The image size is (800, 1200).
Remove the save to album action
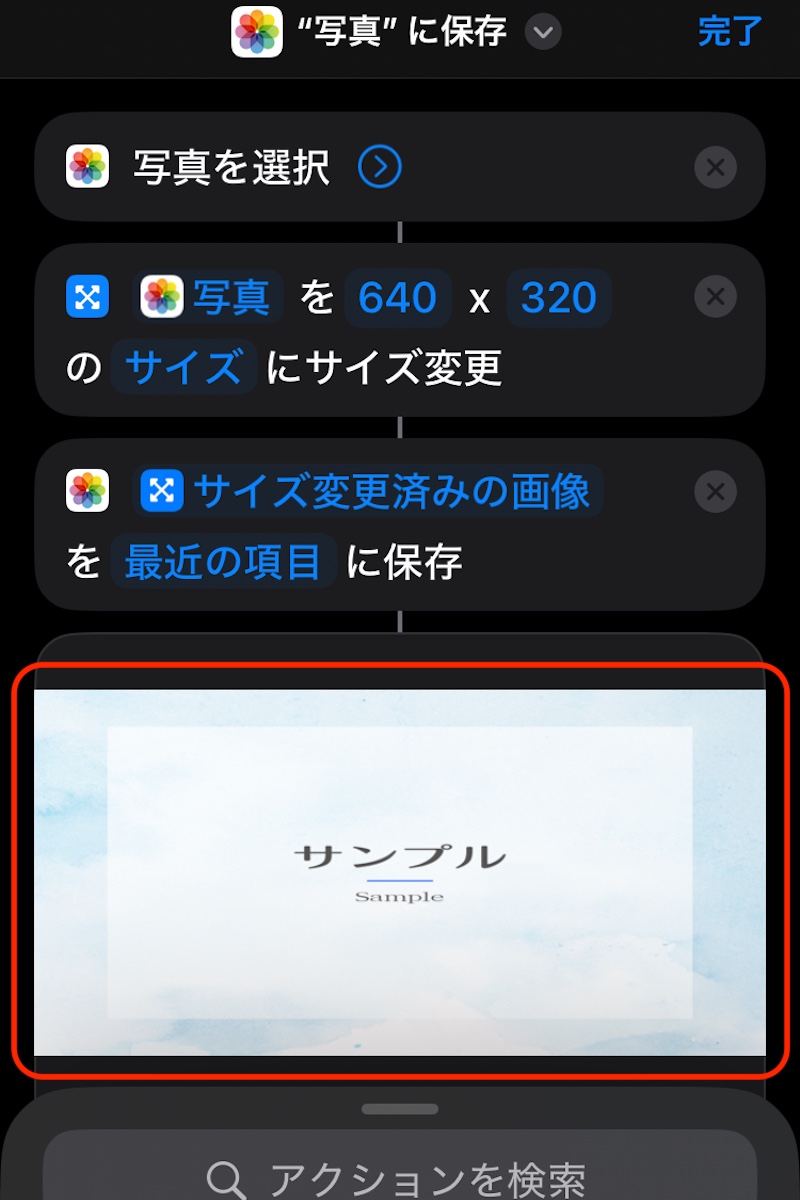715,491
